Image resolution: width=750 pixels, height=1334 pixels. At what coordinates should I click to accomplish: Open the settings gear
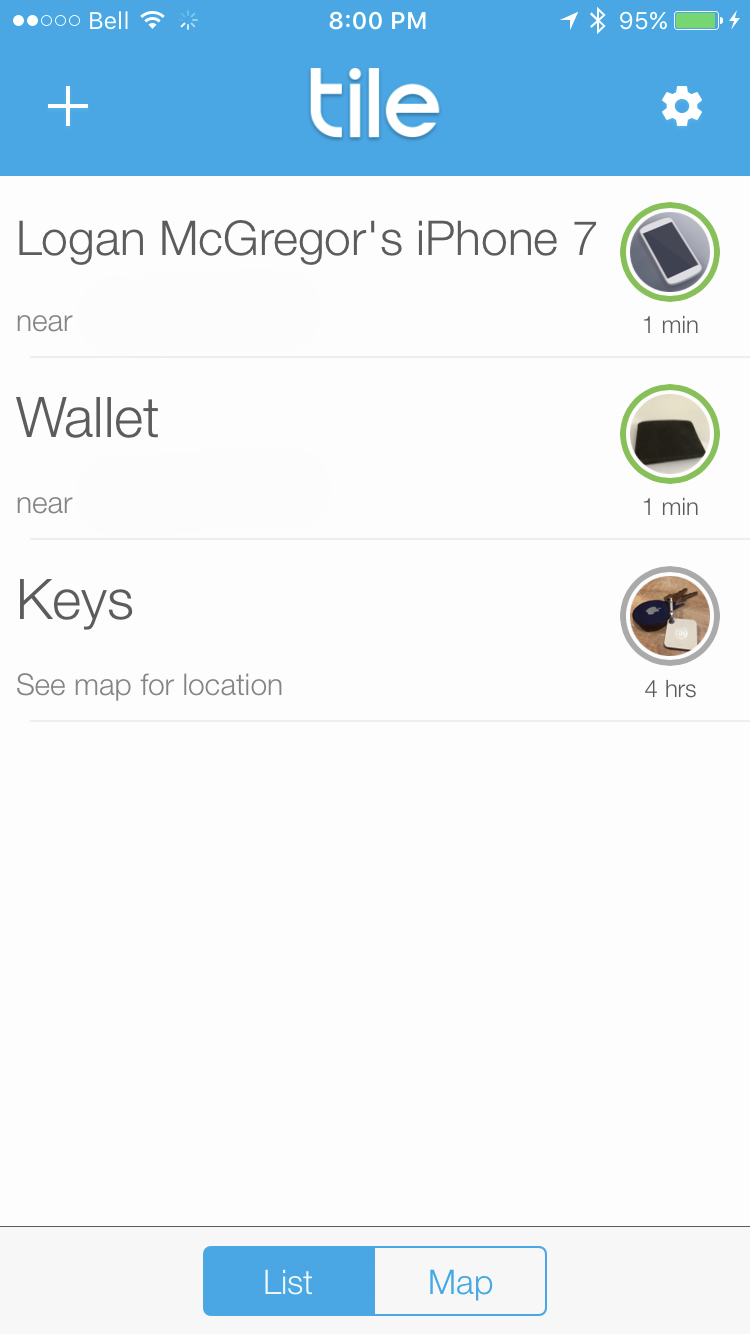tap(682, 106)
